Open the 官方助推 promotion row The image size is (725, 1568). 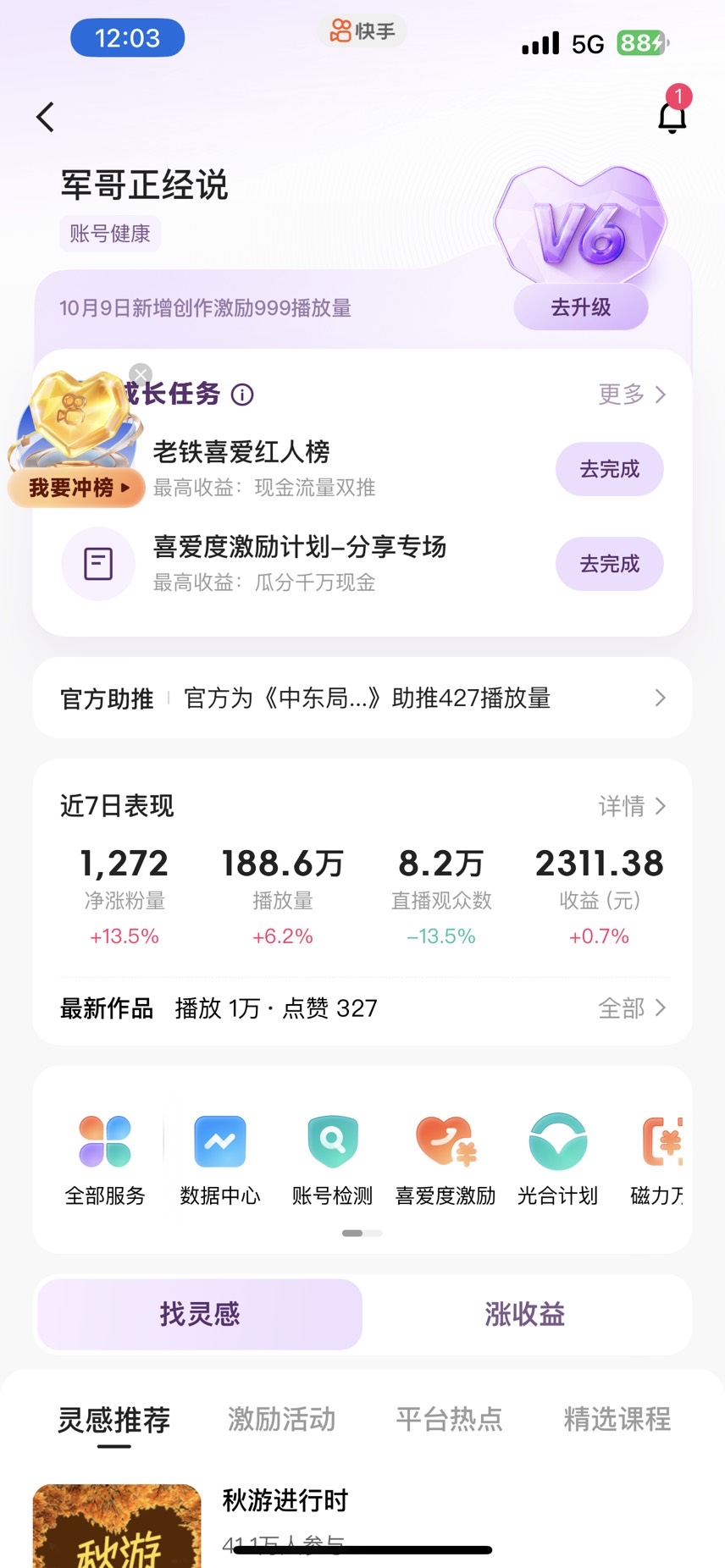coord(362,698)
